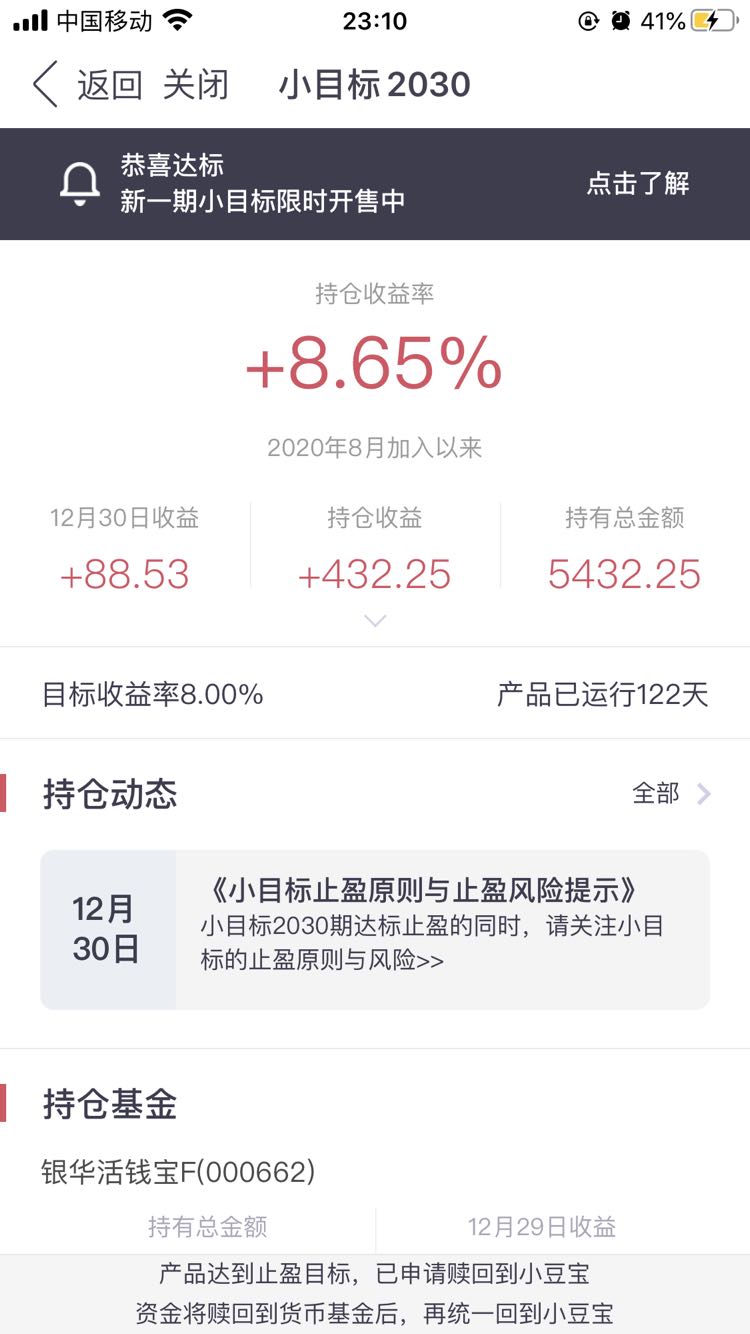Viewport: 750px width, 1334px height.
Task: Tap 关闭 to close the page
Action: pyautogui.click(x=196, y=85)
